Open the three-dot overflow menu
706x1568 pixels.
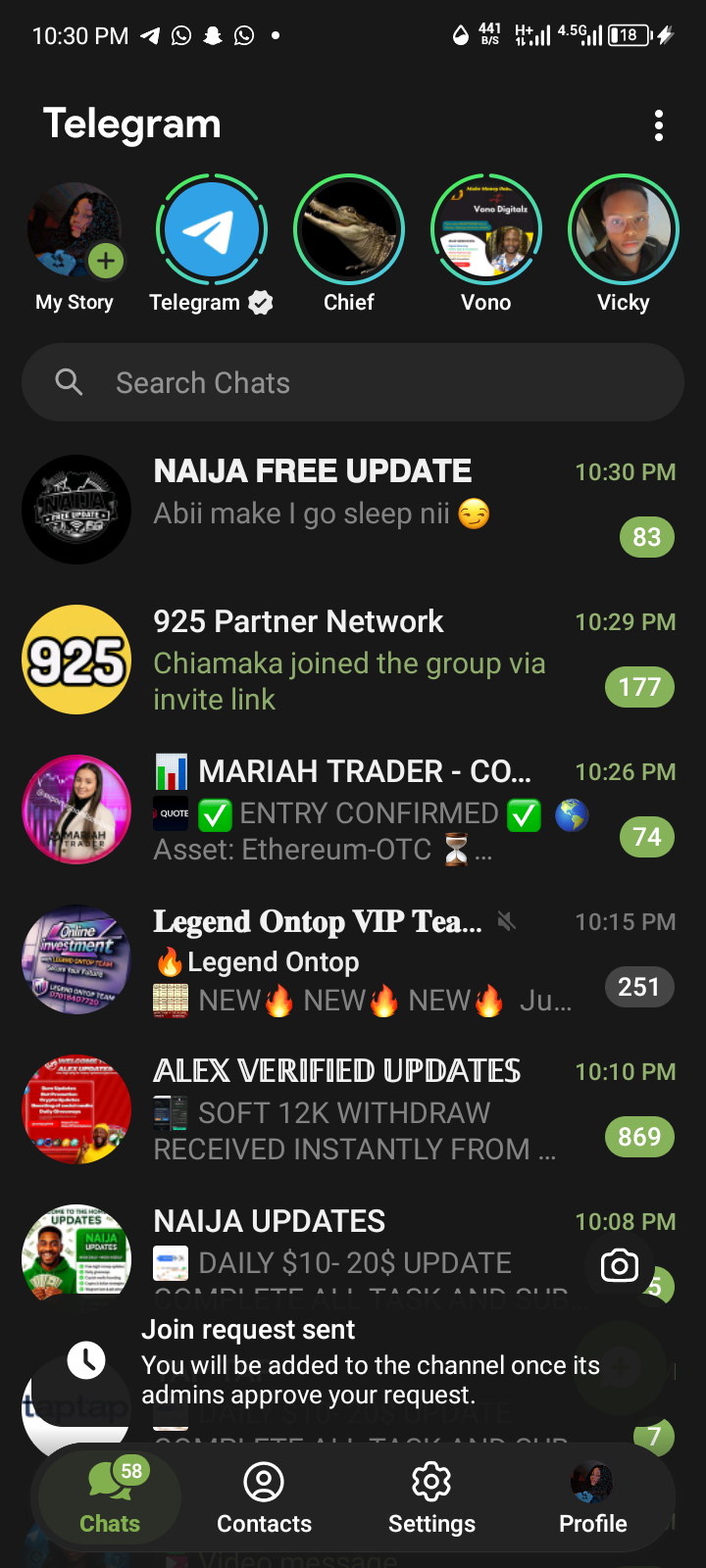[659, 125]
